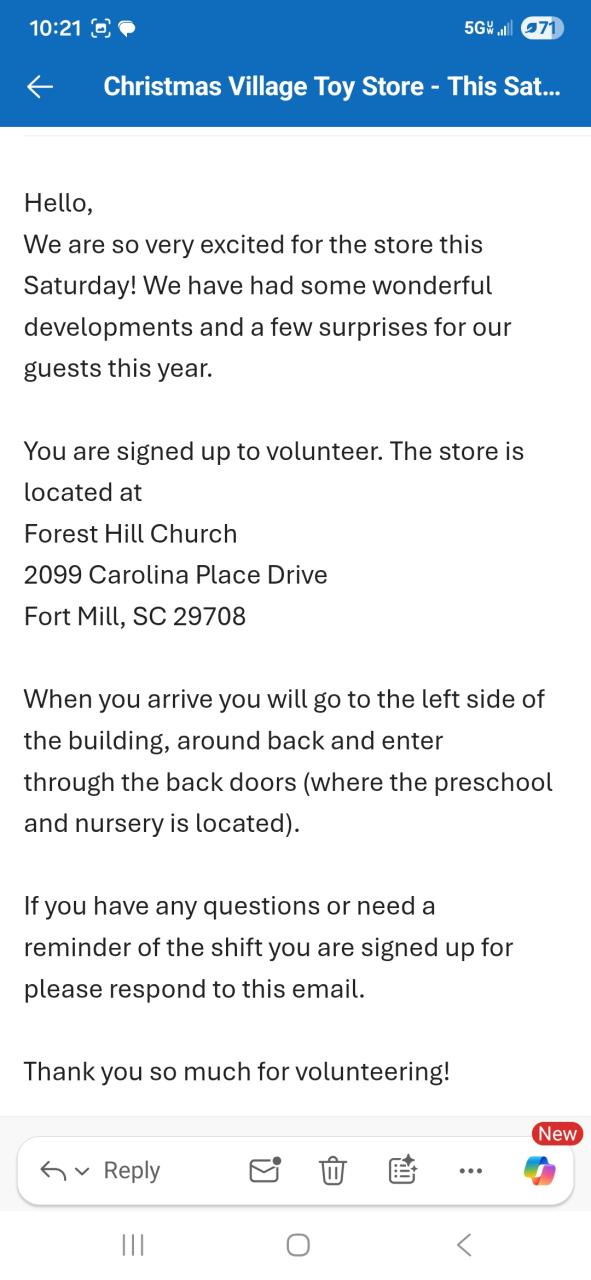Open the three-dot more options menu
Screen dimensions: 591x1280
pos(471,1171)
